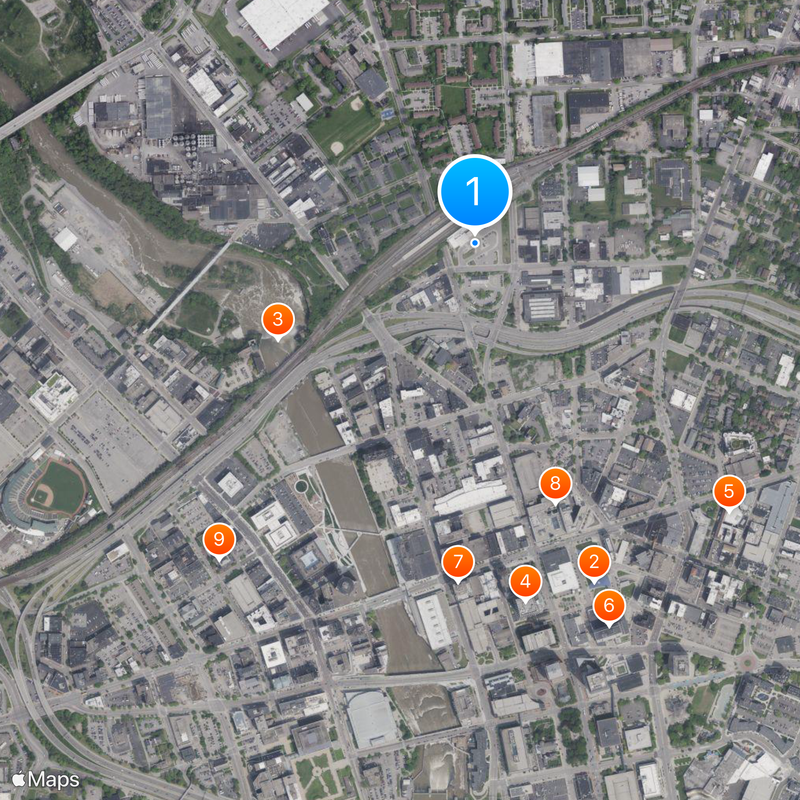Image resolution: width=800 pixels, height=800 pixels.
Task: Open the orange pin numbered 7
Action: [x=457, y=562]
